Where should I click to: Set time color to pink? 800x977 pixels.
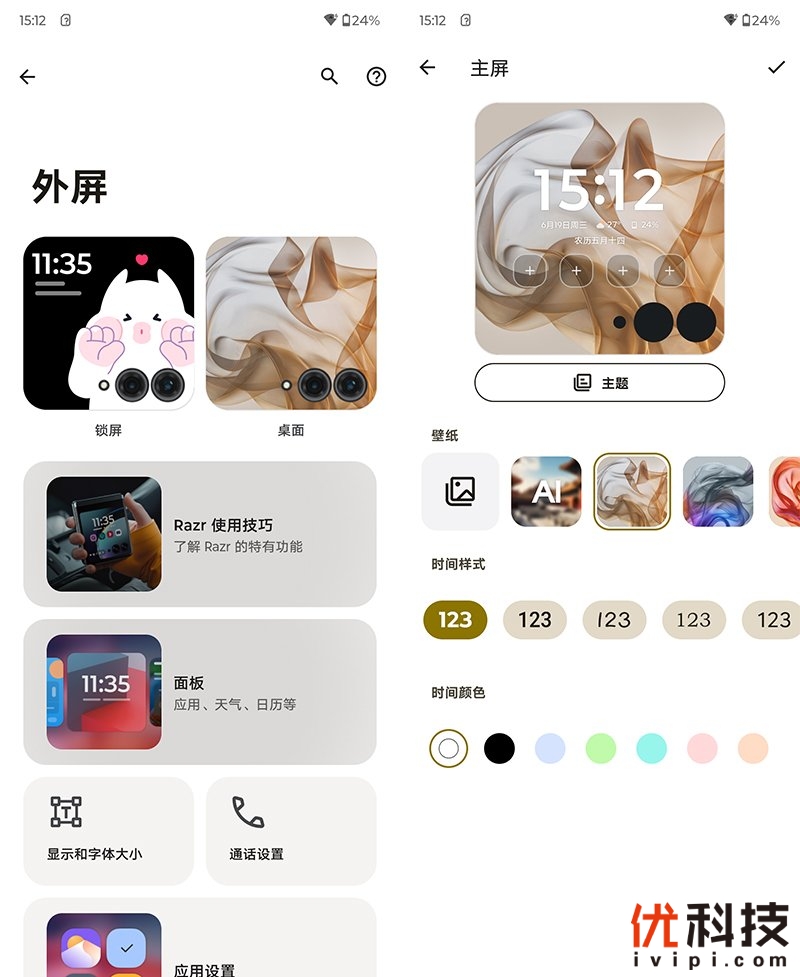point(702,748)
